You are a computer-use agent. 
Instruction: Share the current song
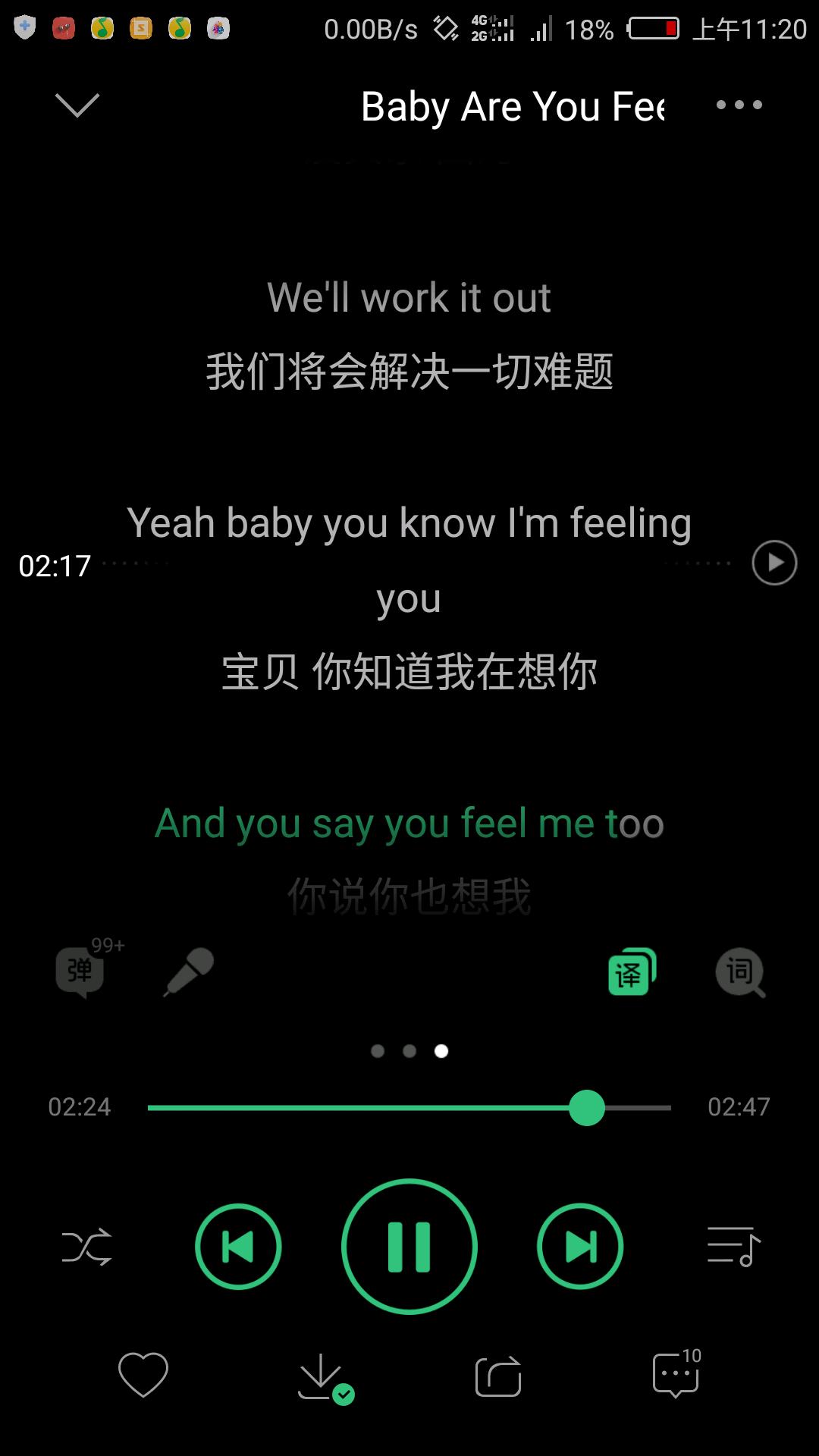498,1375
